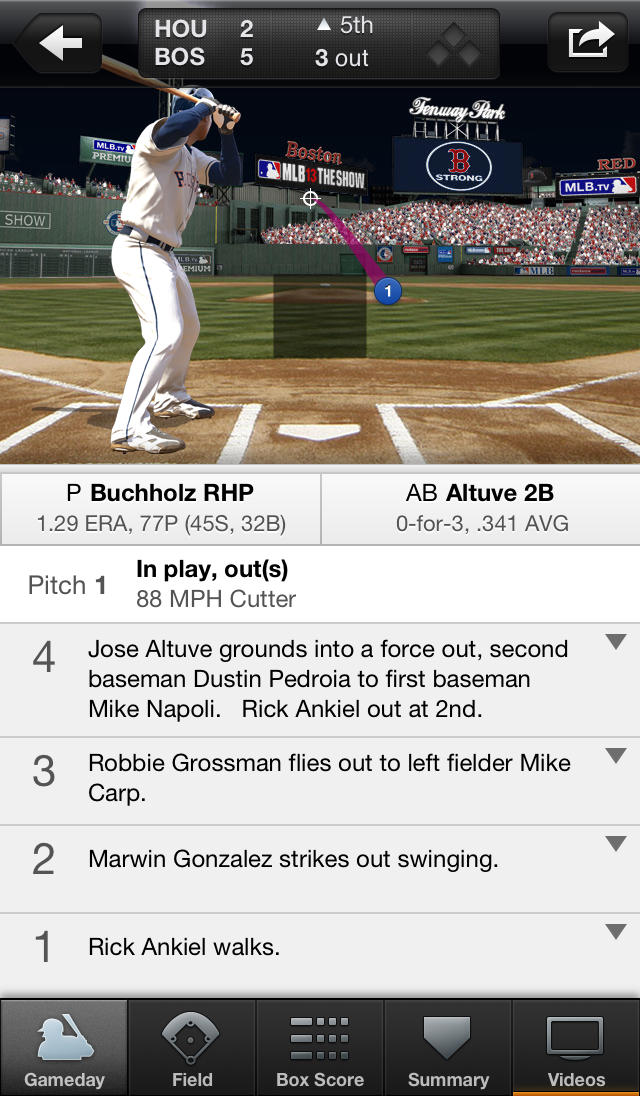Expand Marwin Gonzalez's strikeout play
Screen dimensions: 640x1096
coord(616,844)
